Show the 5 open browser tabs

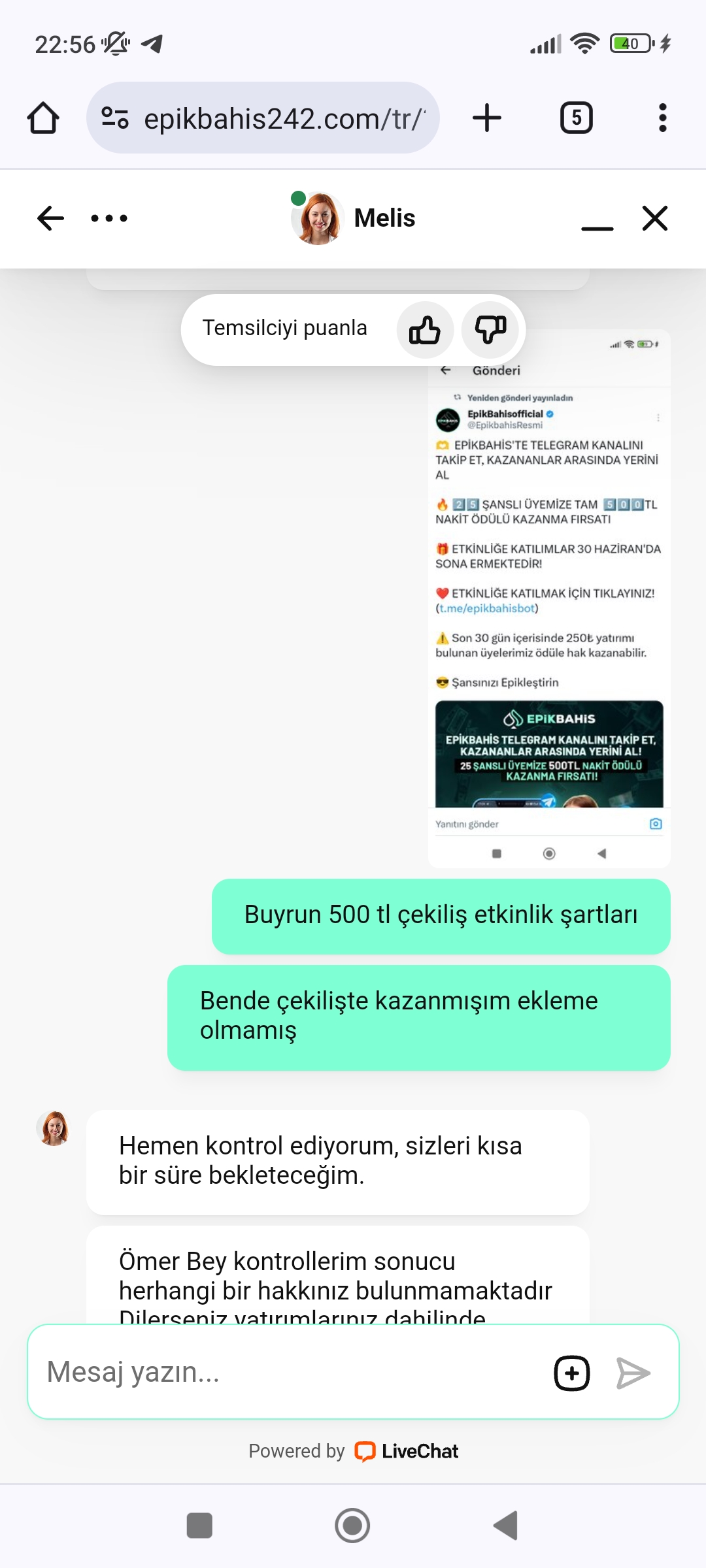point(577,118)
